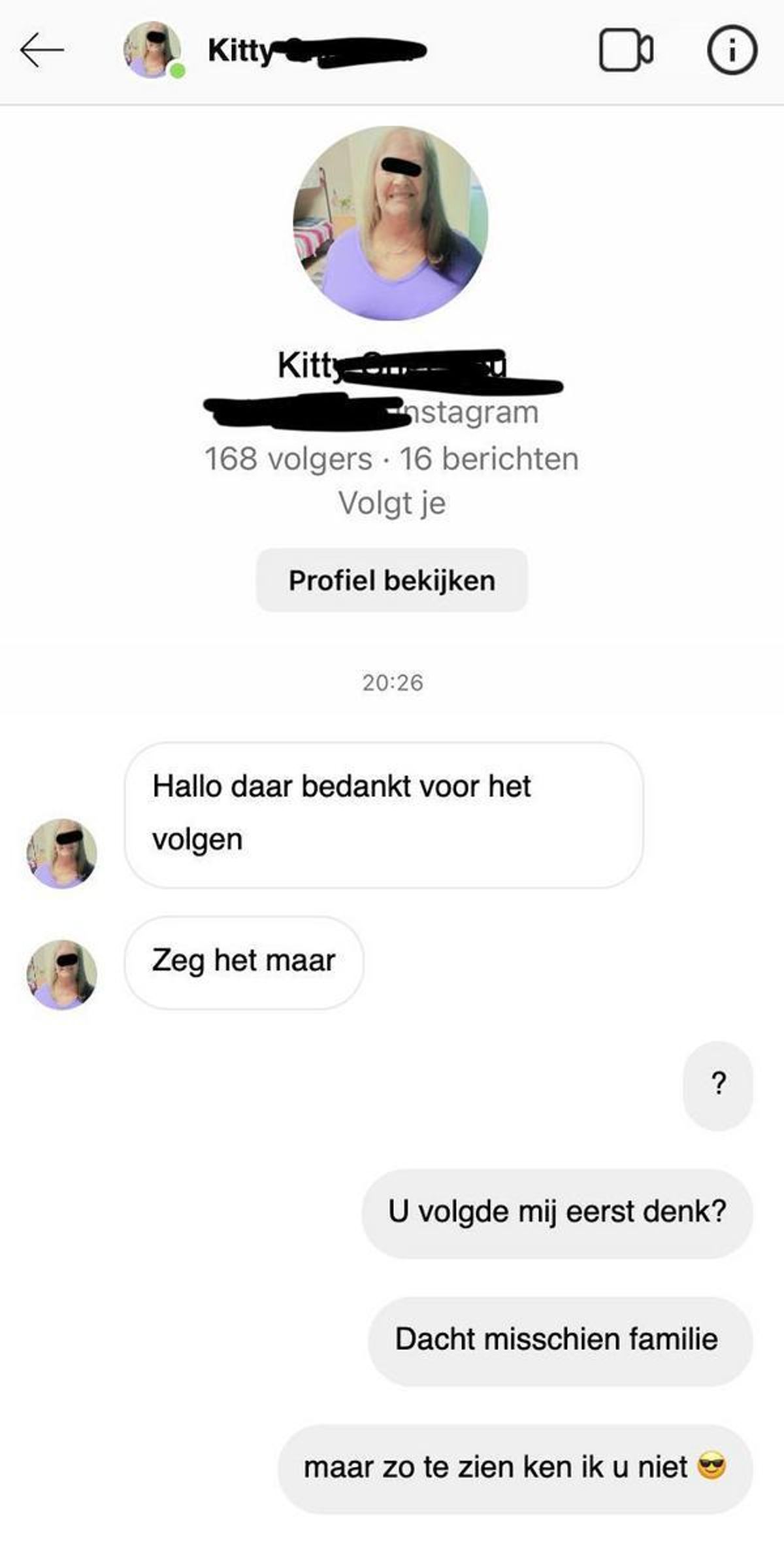Open Kitty's large profile picture

(391, 223)
